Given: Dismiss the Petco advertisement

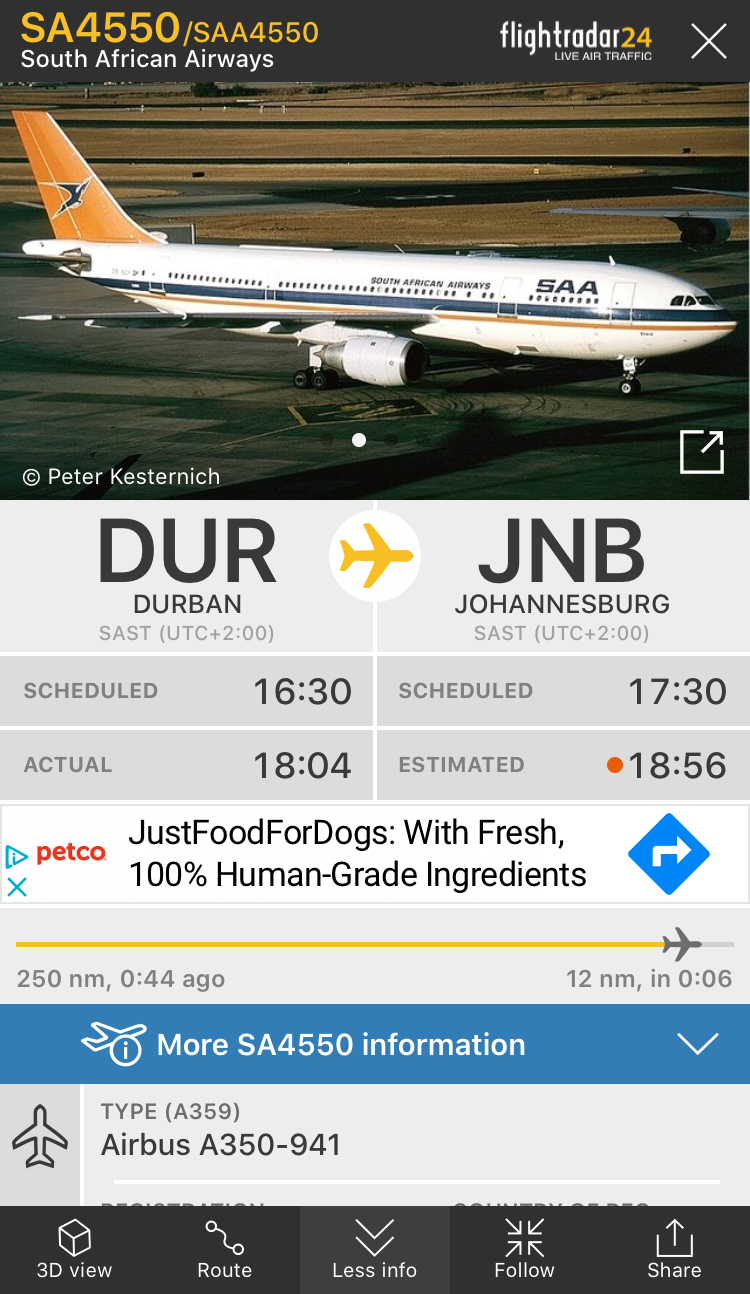Looking at the screenshot, I should pos(17,887).
